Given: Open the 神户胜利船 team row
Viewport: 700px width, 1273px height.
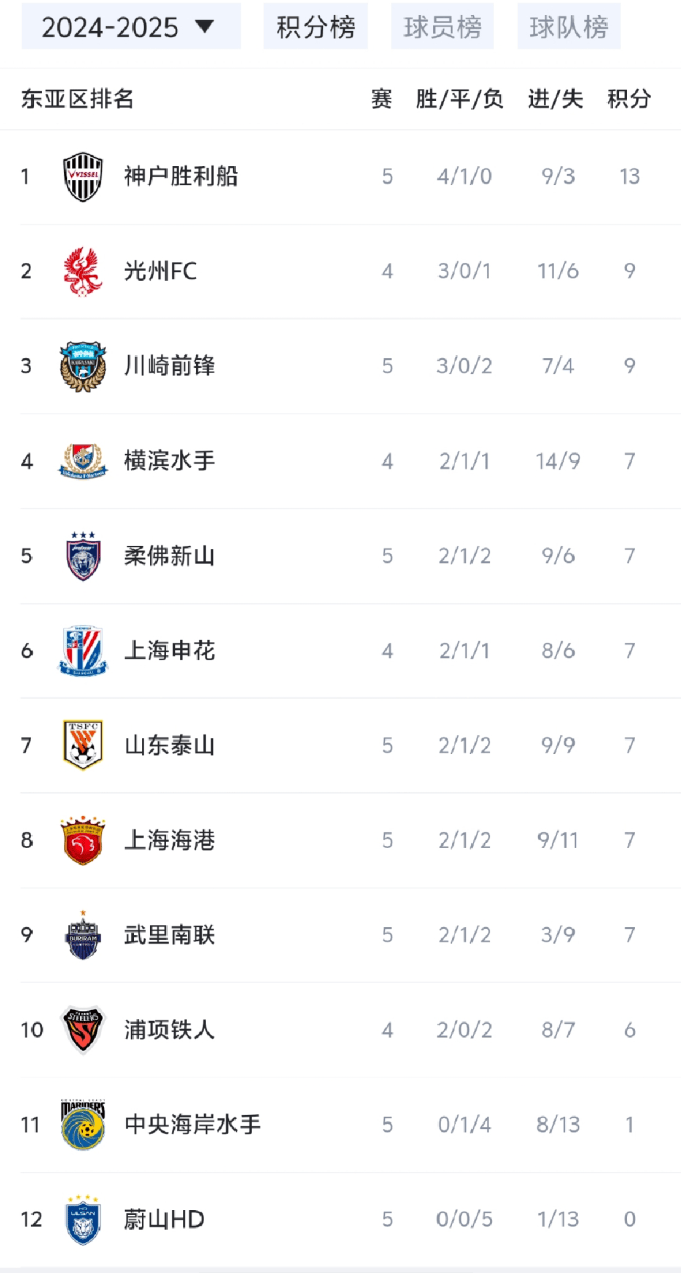Looking at the screenshot, I should pos(340,177).
